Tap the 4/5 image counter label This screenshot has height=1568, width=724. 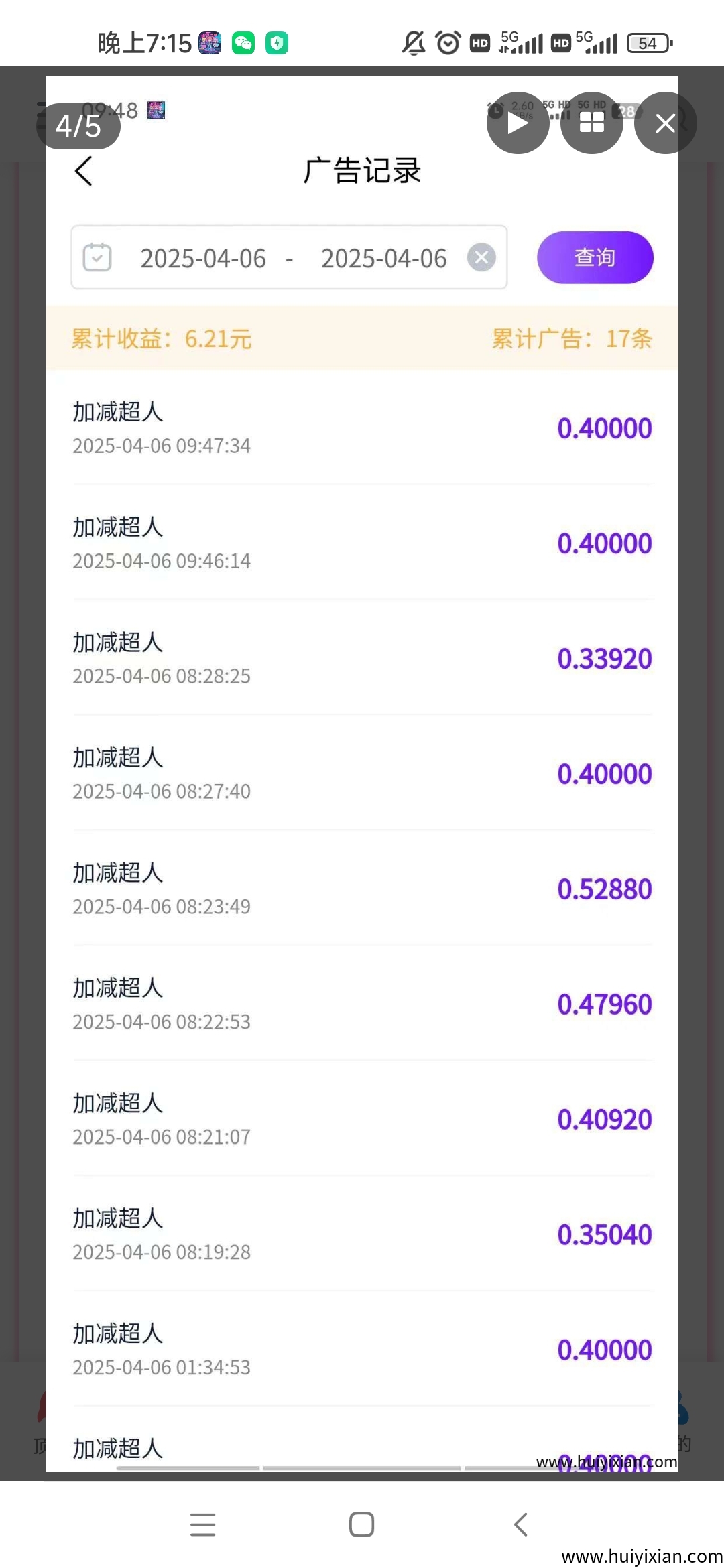pyautogui.click(x=77, y=126)
